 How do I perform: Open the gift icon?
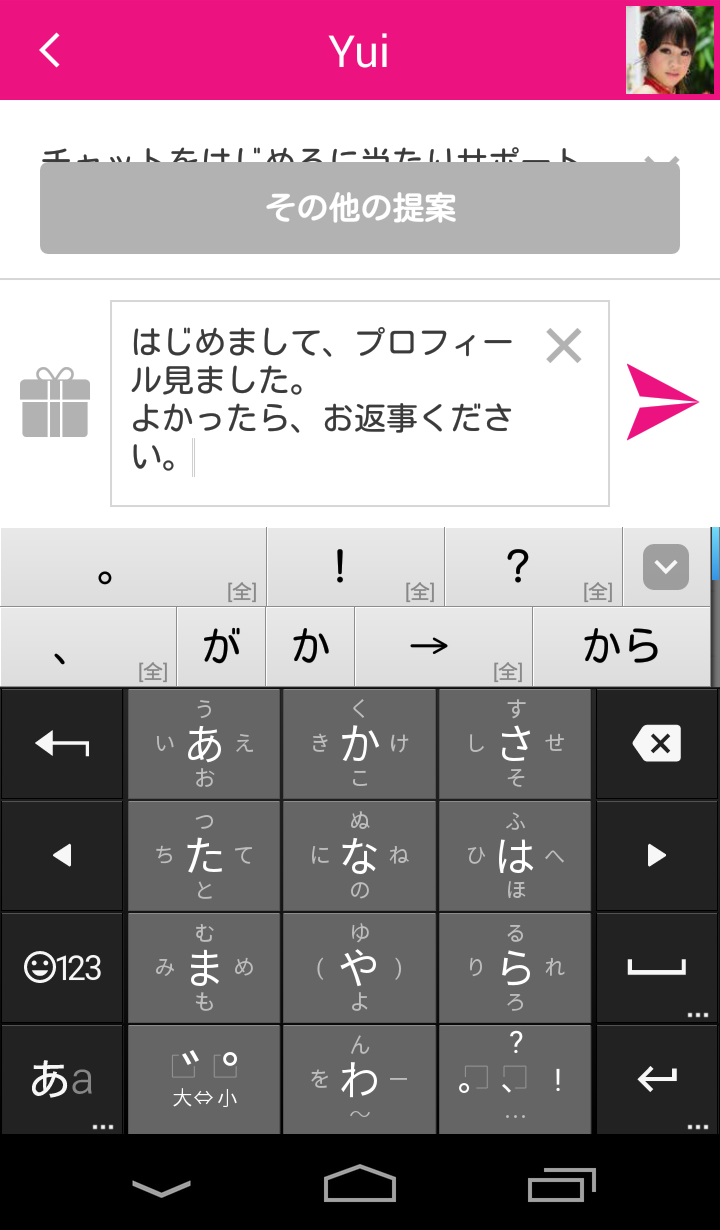(x=55, y=402)
